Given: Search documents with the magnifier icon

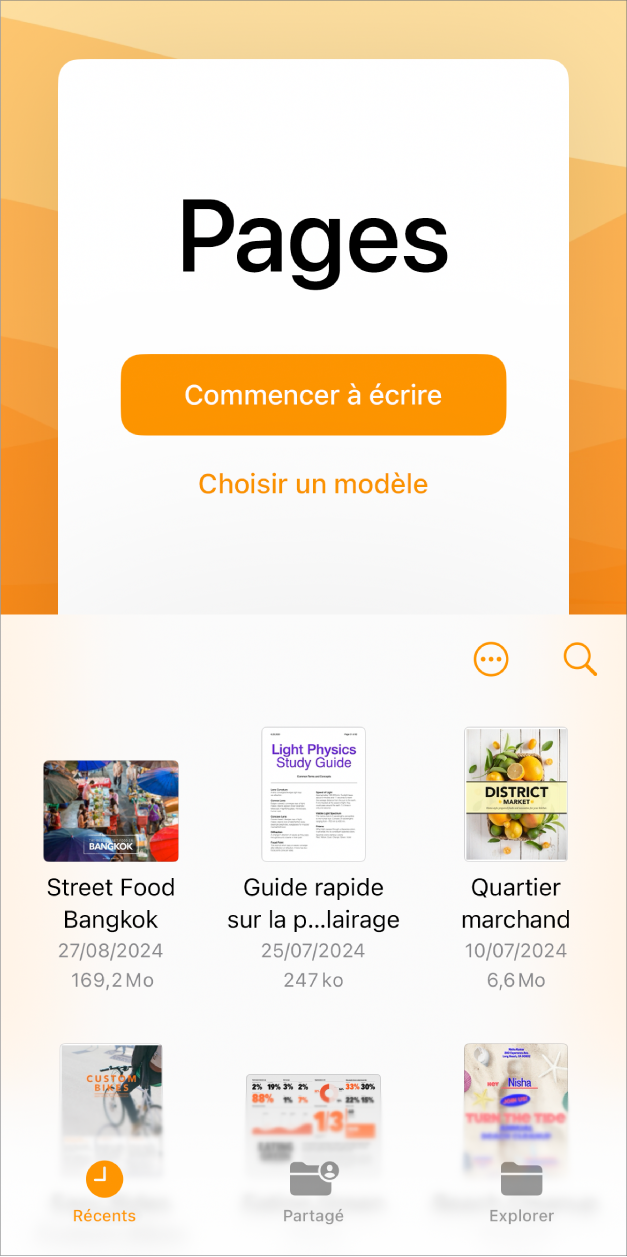Looking at the screenshot, I should [x=580, y=659].
